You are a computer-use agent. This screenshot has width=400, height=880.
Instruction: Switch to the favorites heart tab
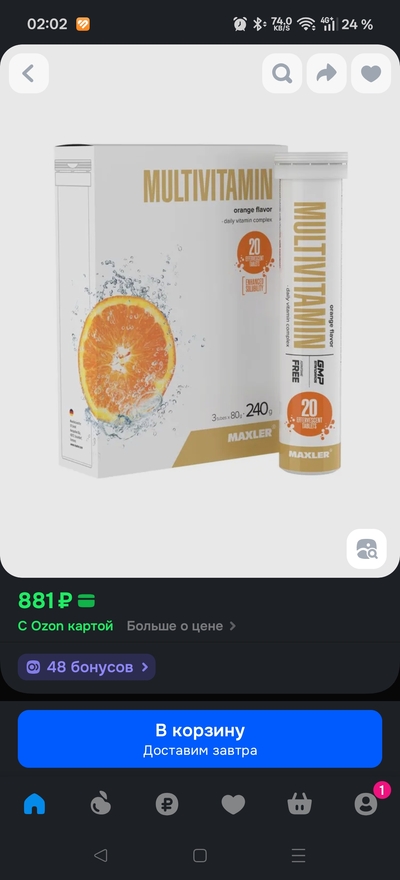point(233,805)
